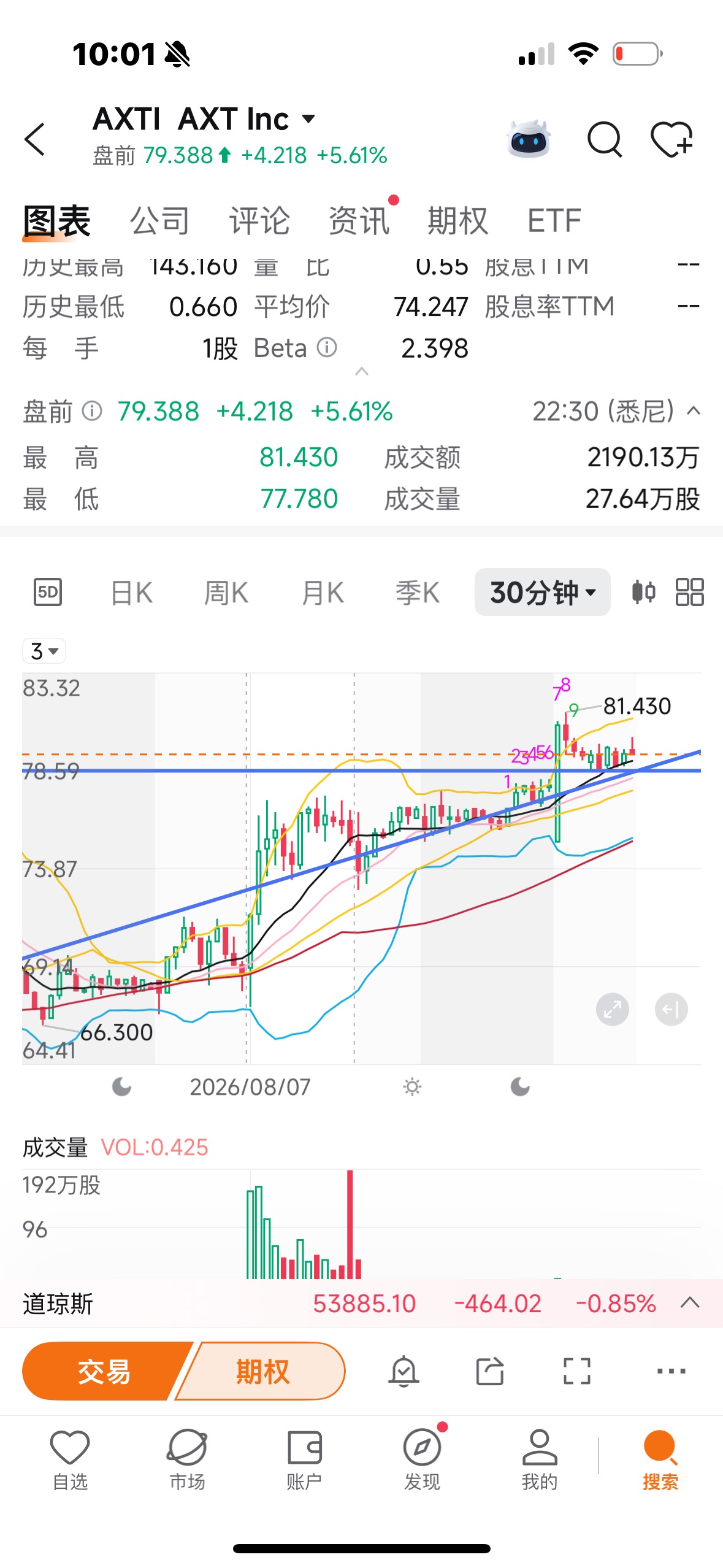
Task: Open the robot AI assistant
Action: 529,139
